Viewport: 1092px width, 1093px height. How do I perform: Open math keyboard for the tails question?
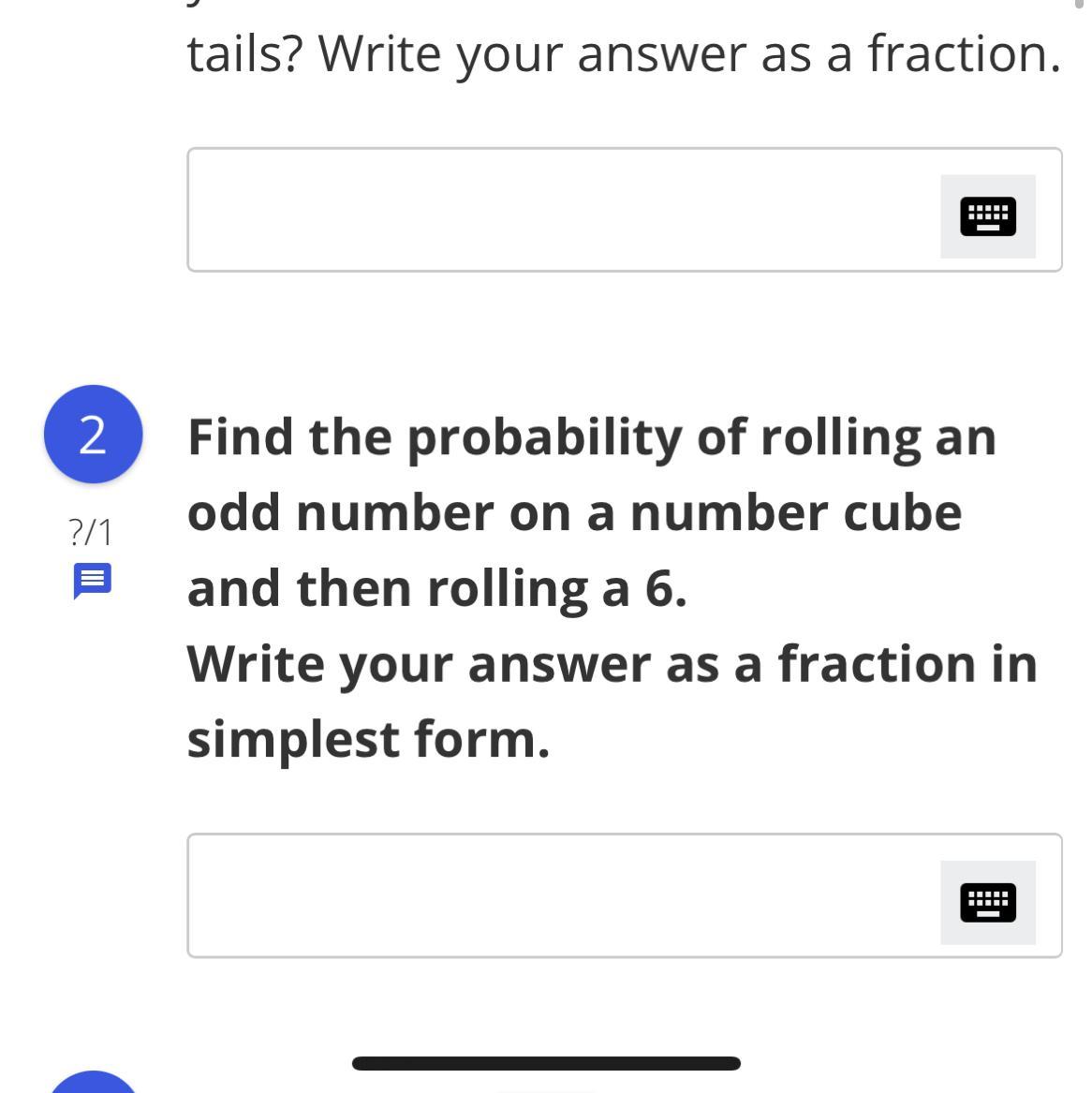click(987, 216)
